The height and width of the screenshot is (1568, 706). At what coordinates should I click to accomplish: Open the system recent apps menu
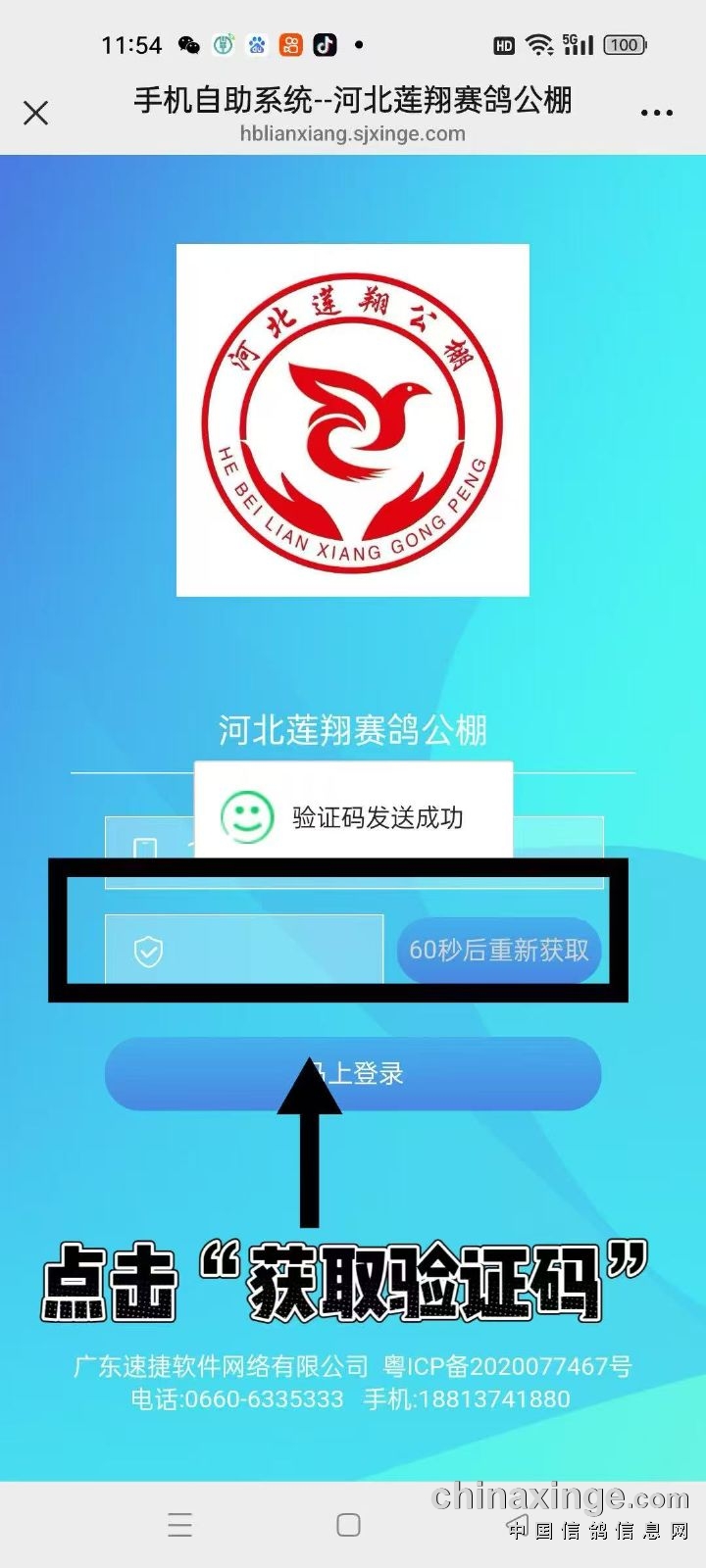point(180,1525)
